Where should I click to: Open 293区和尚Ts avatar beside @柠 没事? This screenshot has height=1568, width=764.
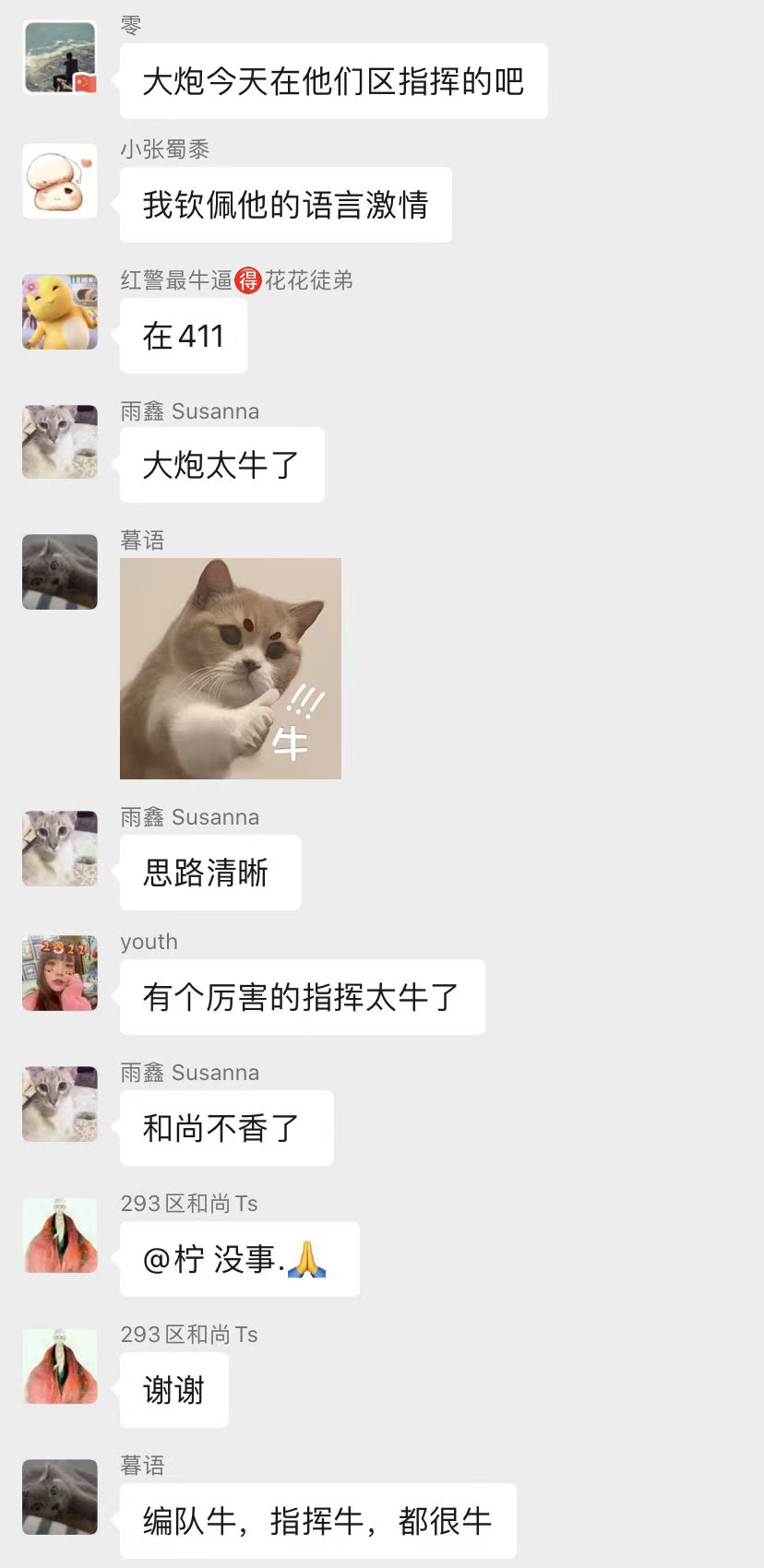tap(60, 1235)
